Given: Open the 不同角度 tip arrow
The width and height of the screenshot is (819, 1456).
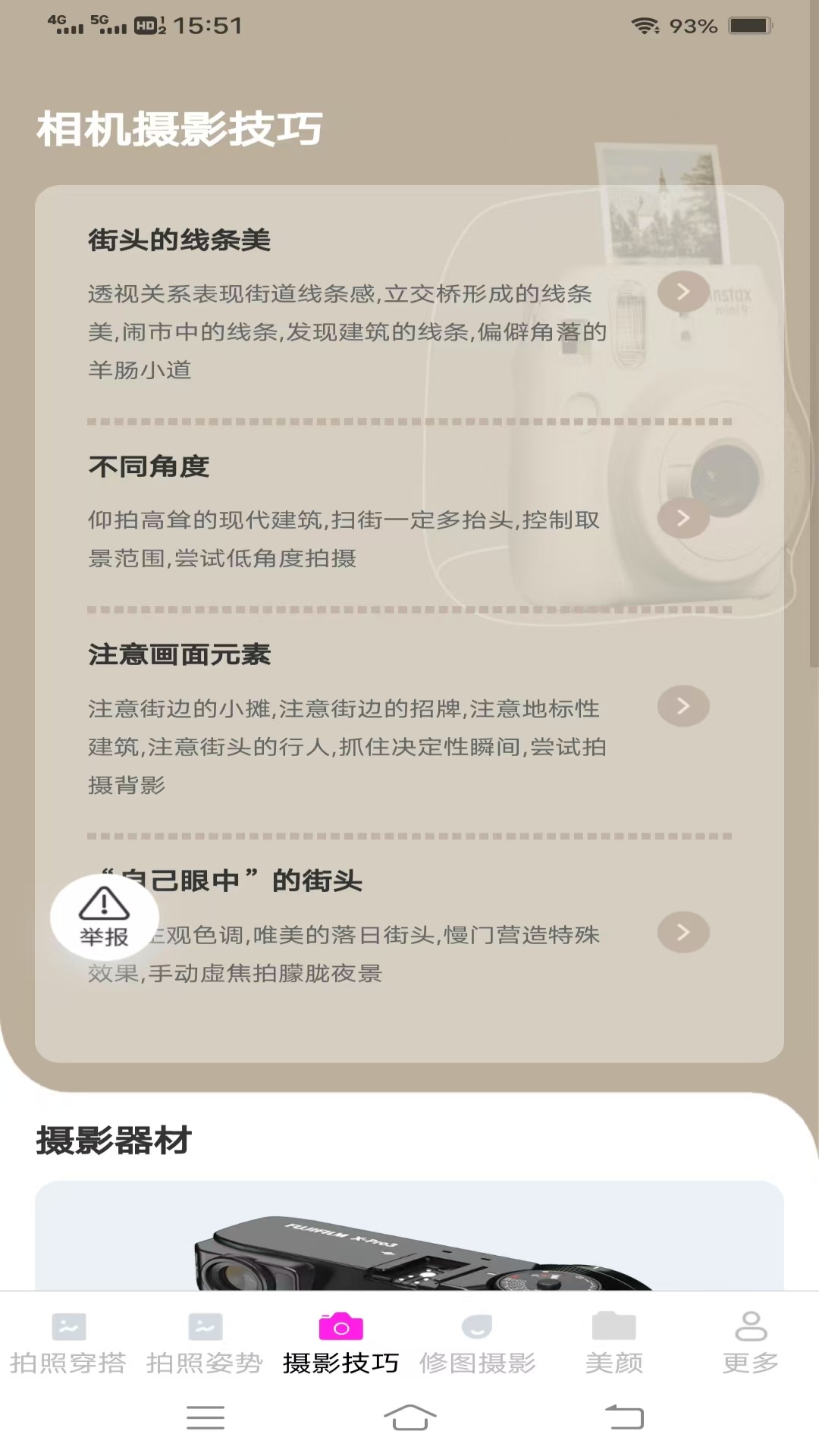Looking at the screenshot, I should [x=682, y=518].
